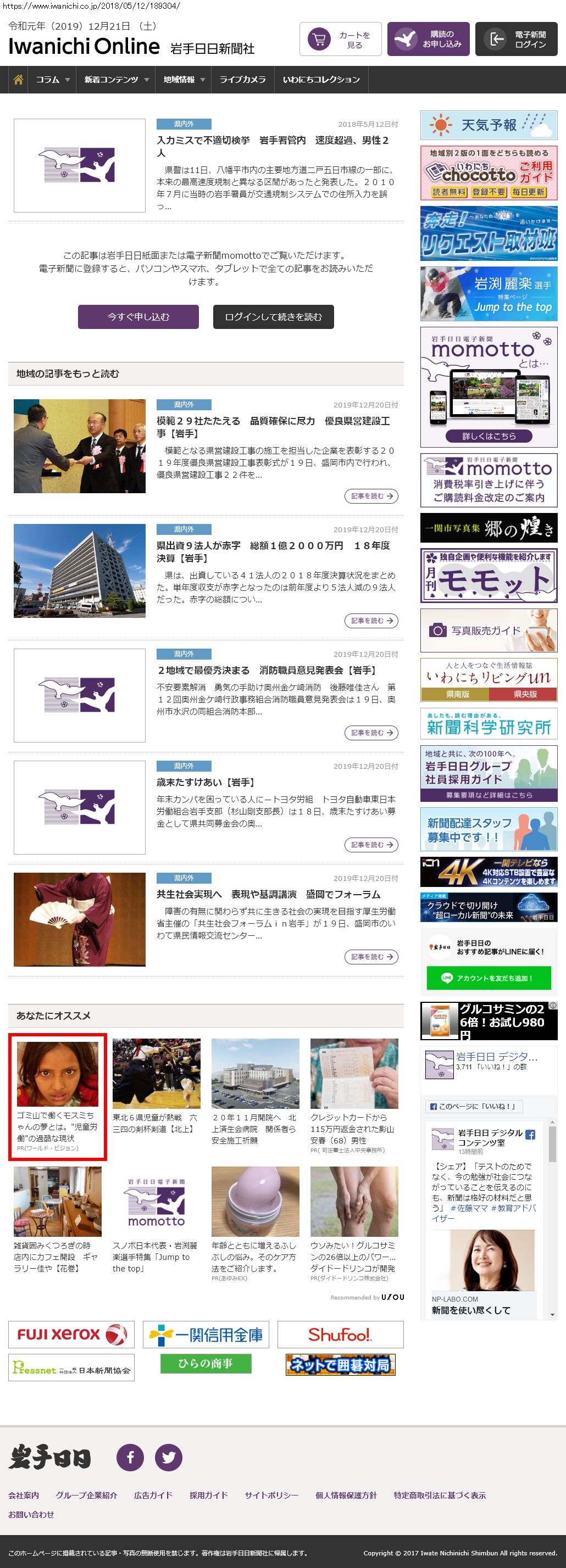Screen dimensions: 566x1568
Task: Read the 模範29社たたえる article
Action: 273,427
